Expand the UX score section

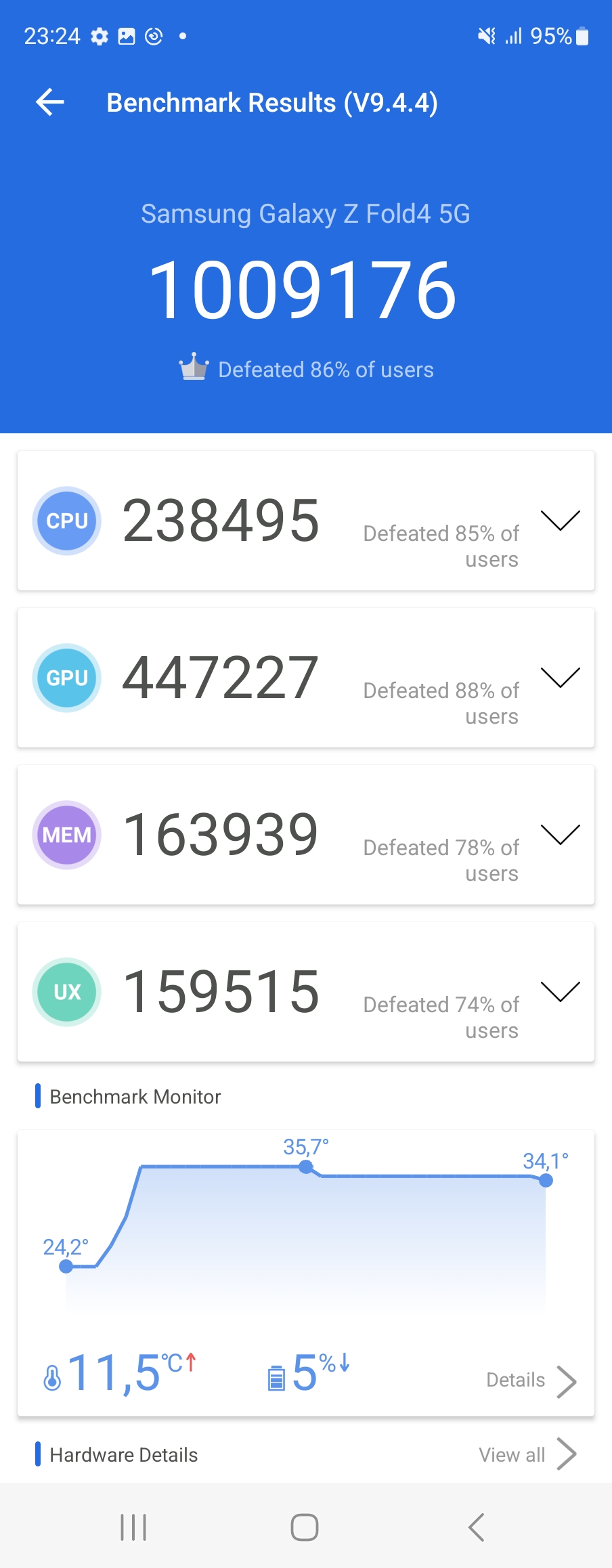click(x=560, y=991)
